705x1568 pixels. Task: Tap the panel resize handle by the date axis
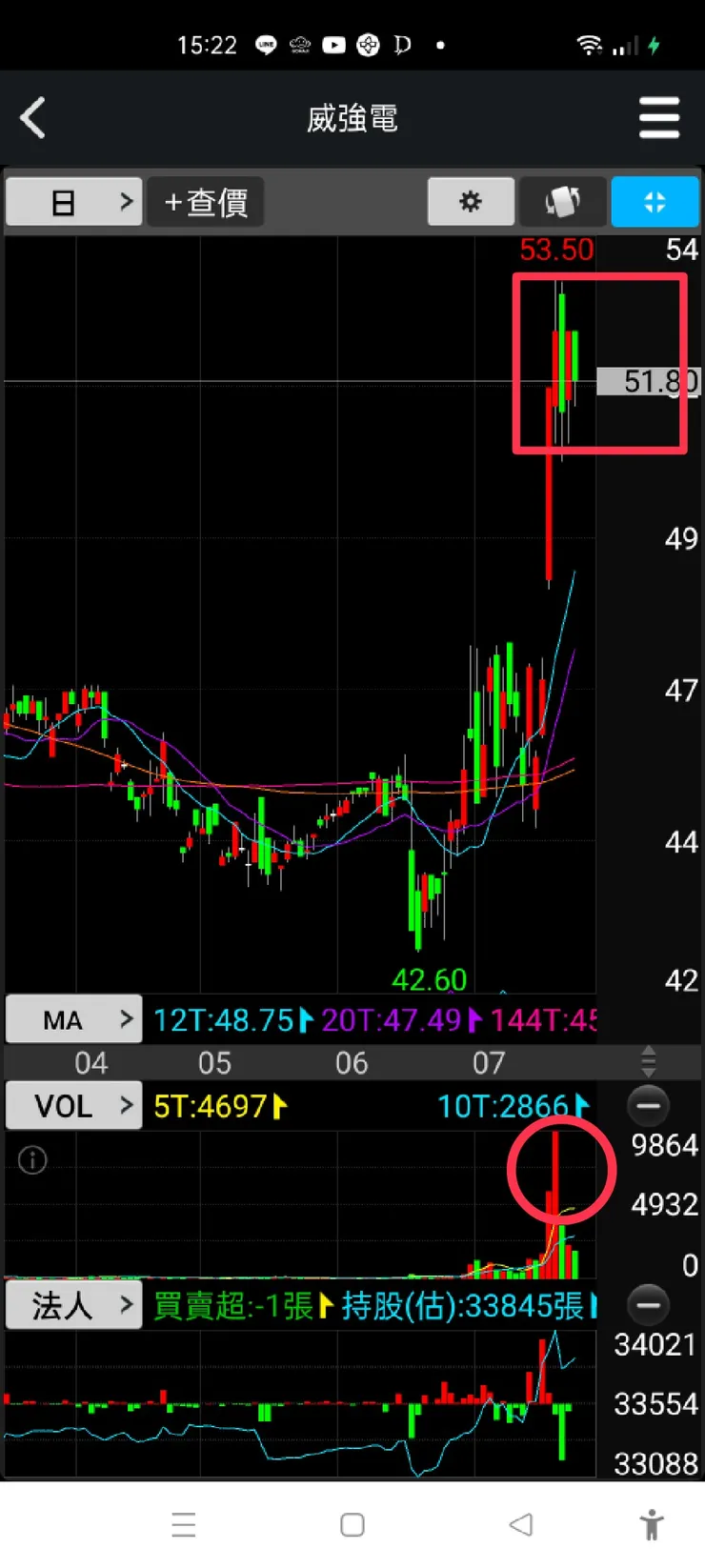coord(649,1061)
